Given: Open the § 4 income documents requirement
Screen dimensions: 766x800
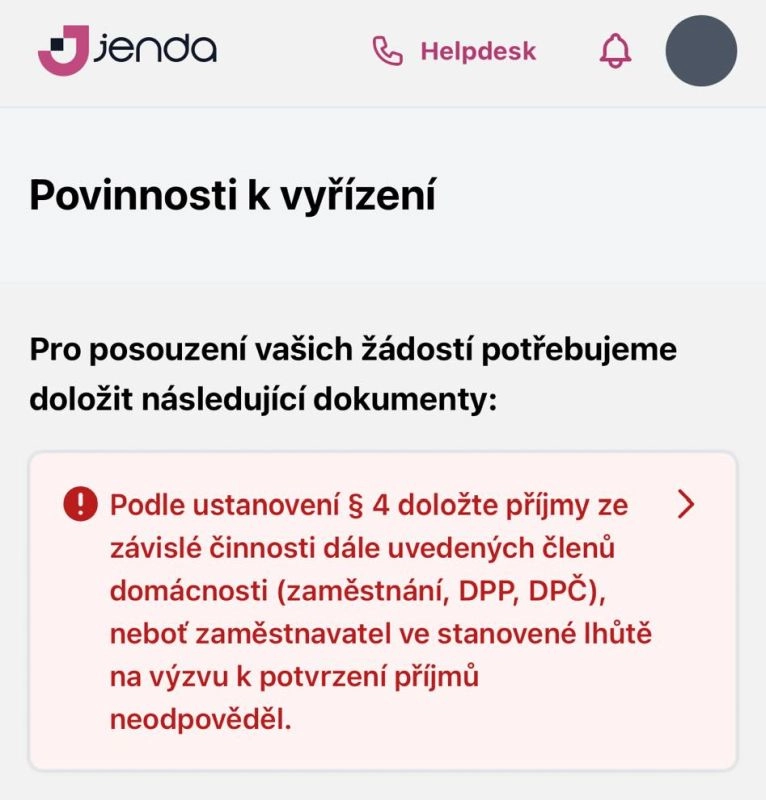Looking at the screenshot, I should coord(383,611).
